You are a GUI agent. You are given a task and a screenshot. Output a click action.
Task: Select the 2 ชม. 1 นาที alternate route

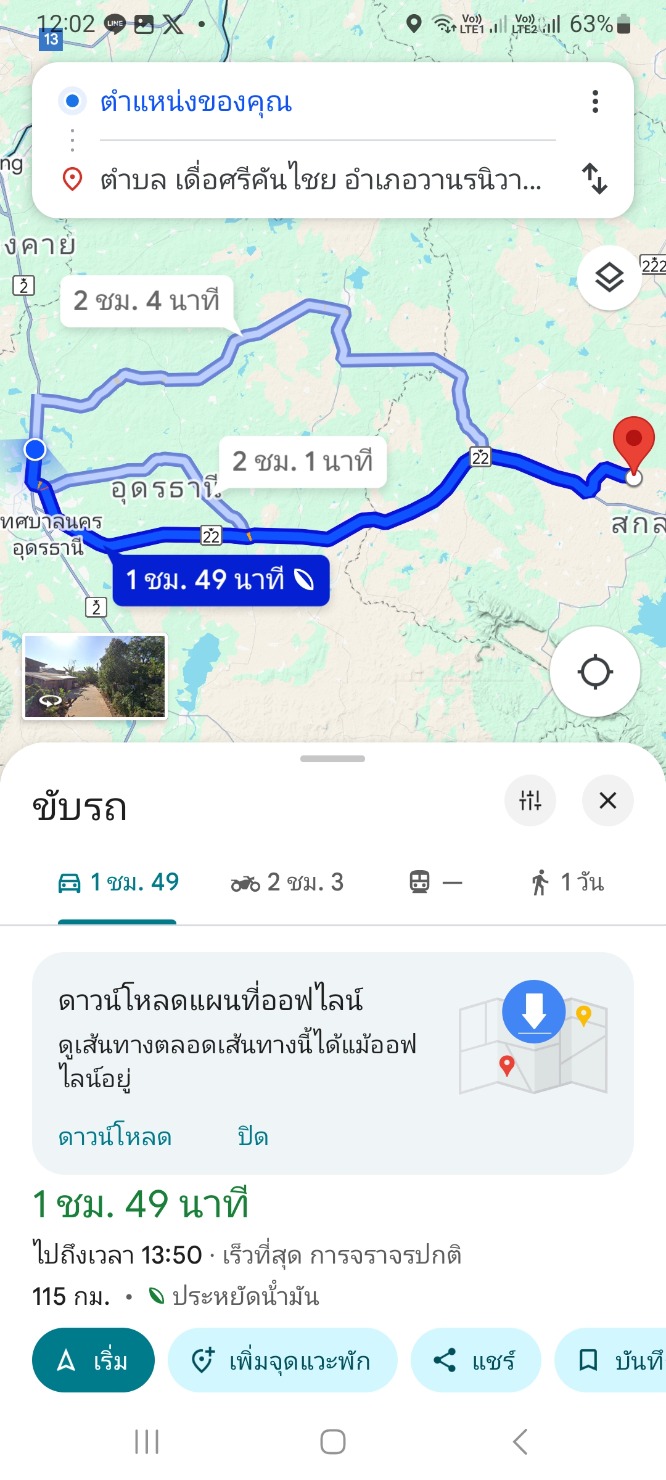pos(302,462)
